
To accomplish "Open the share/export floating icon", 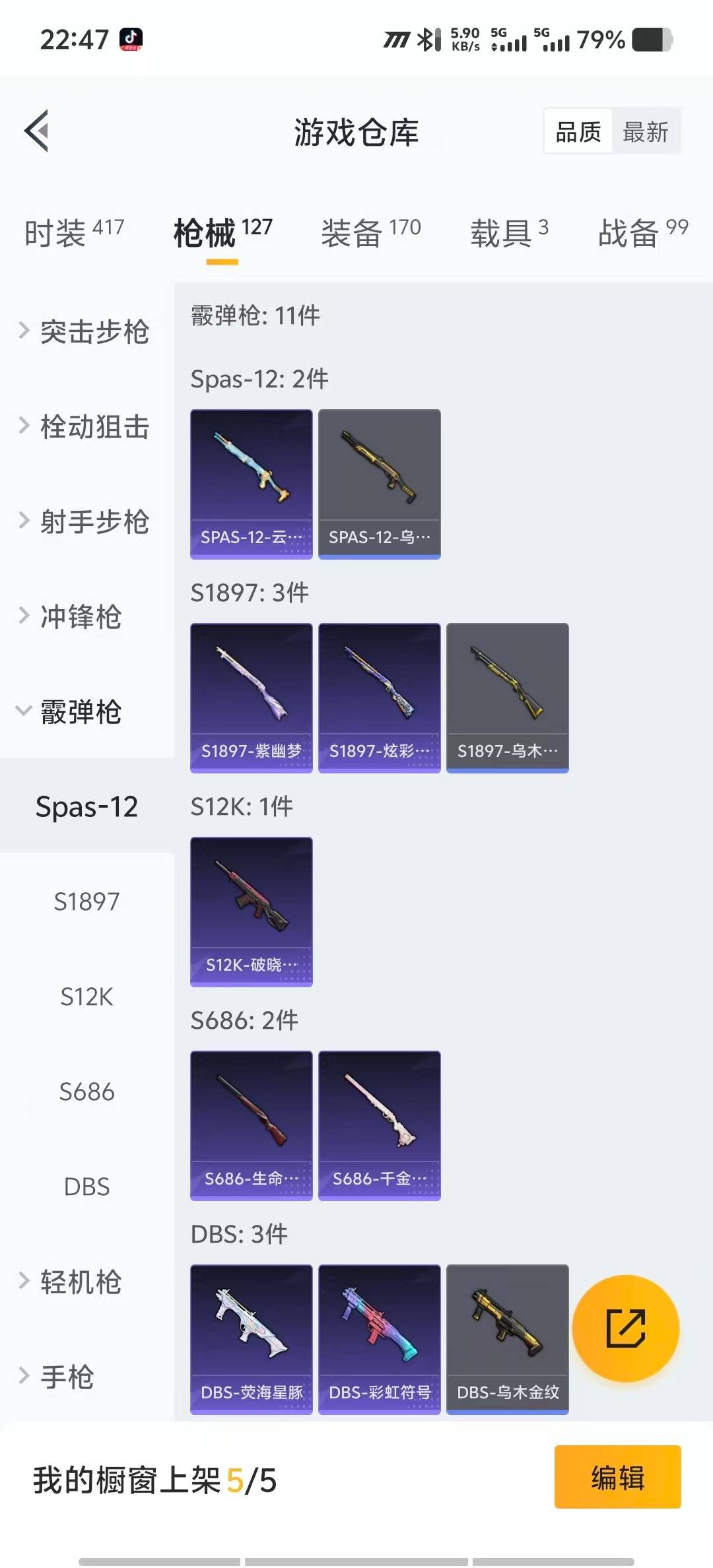I will pyautogui.click(x=627, y=1328).
